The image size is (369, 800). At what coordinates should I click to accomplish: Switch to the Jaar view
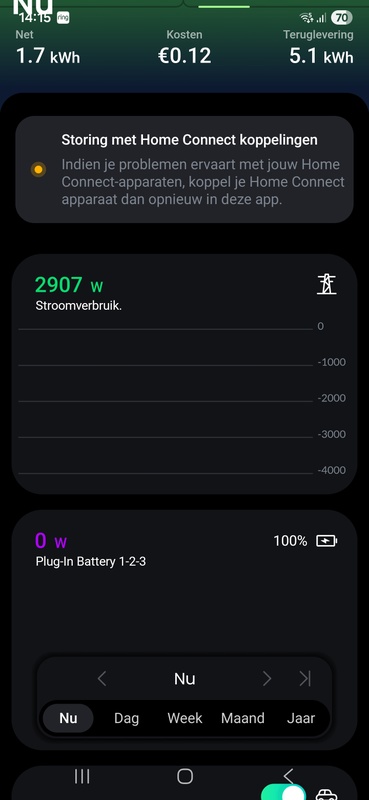[301, 718]
